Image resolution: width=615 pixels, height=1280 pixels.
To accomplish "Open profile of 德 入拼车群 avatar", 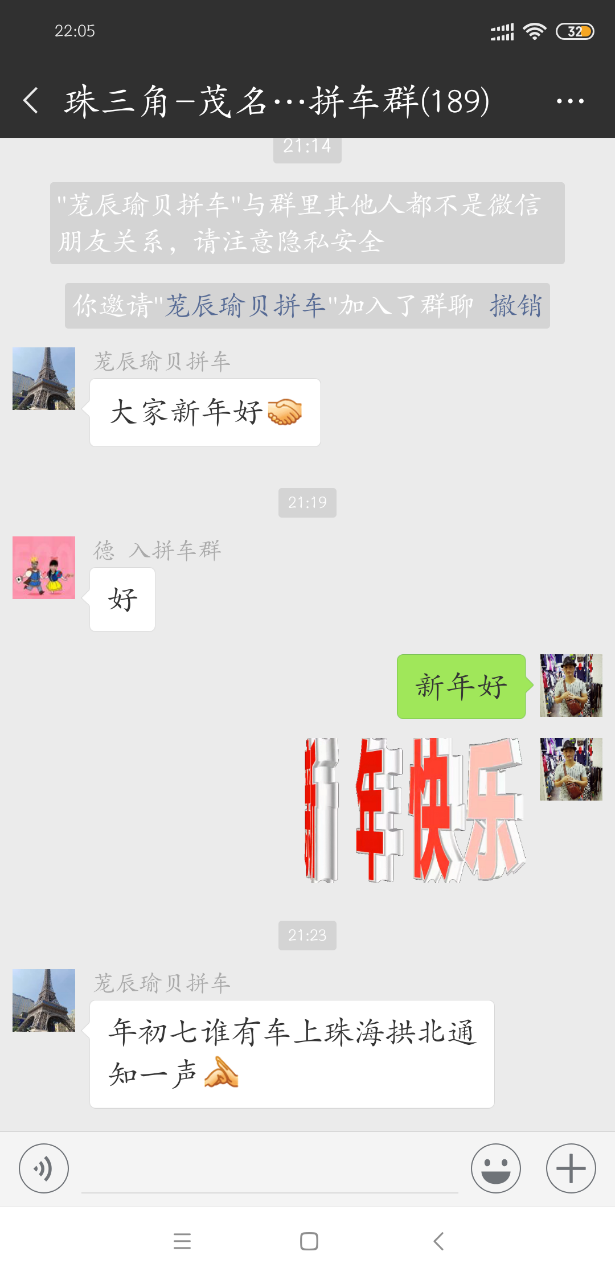I will coord(43,567).
